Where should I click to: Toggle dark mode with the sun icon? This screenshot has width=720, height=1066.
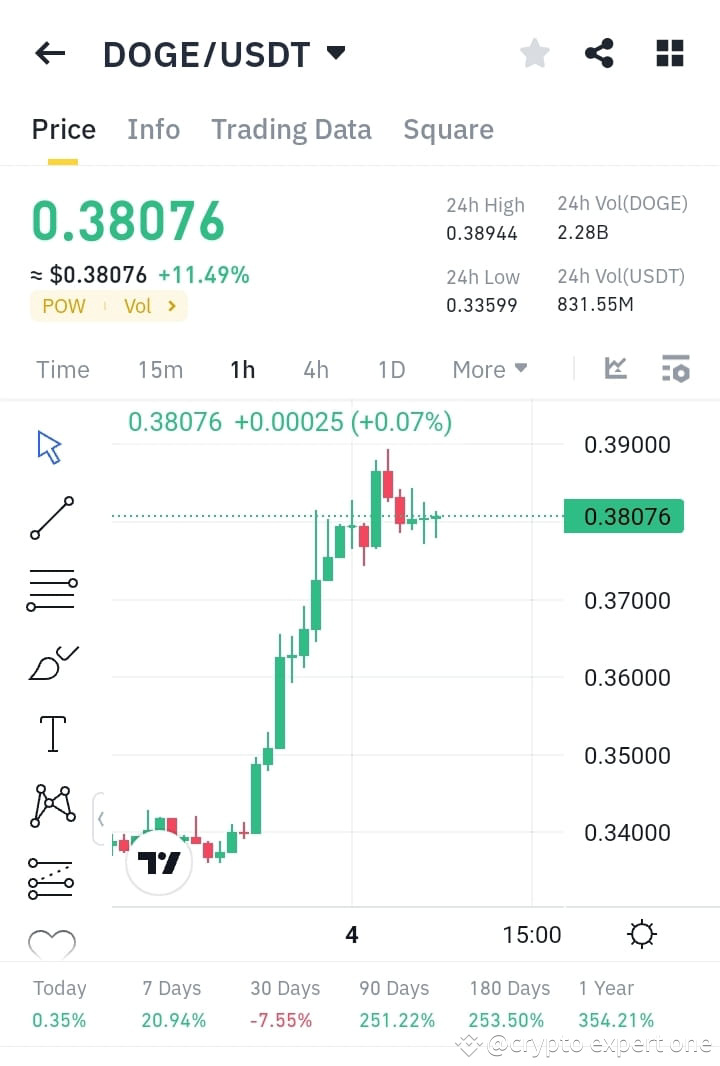641,934
